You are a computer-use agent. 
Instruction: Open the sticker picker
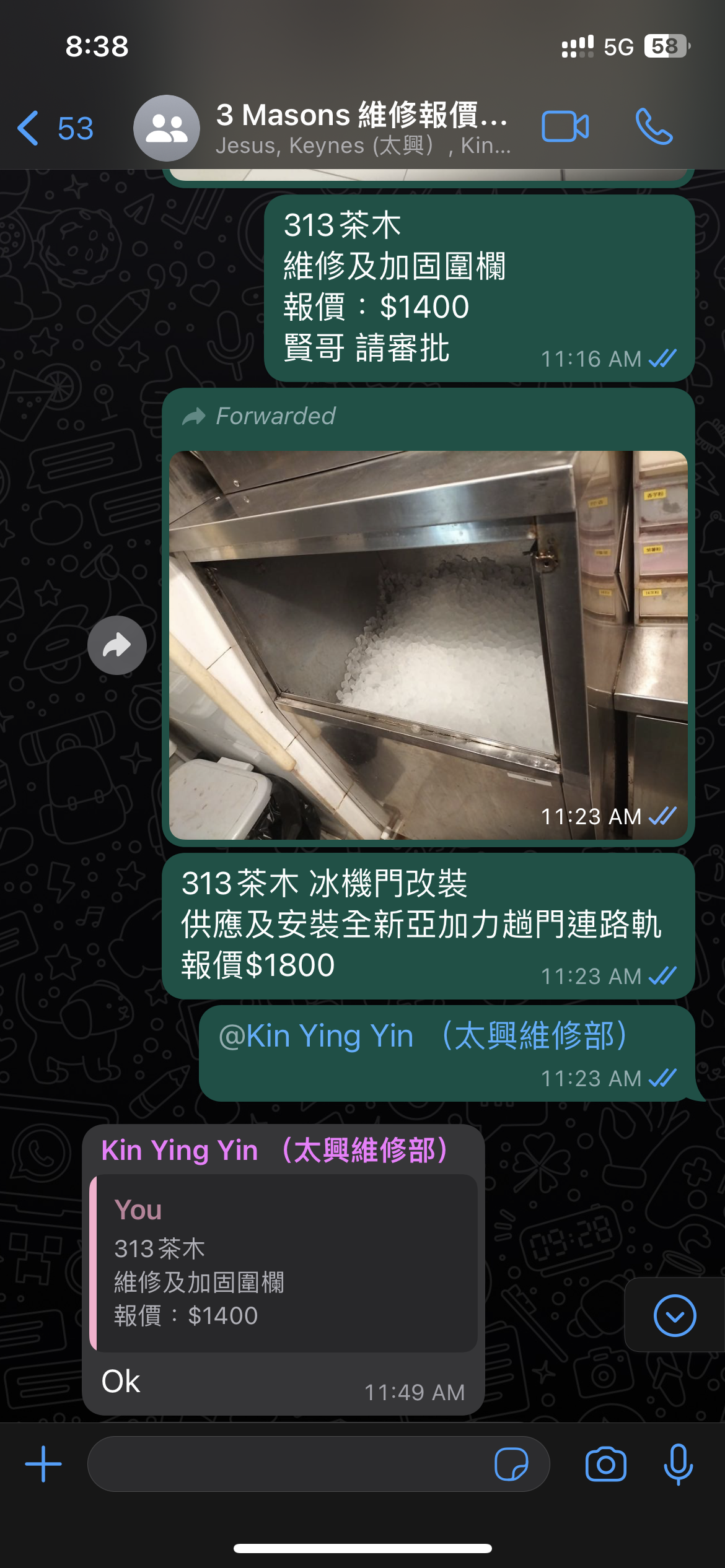point(511,1464)
